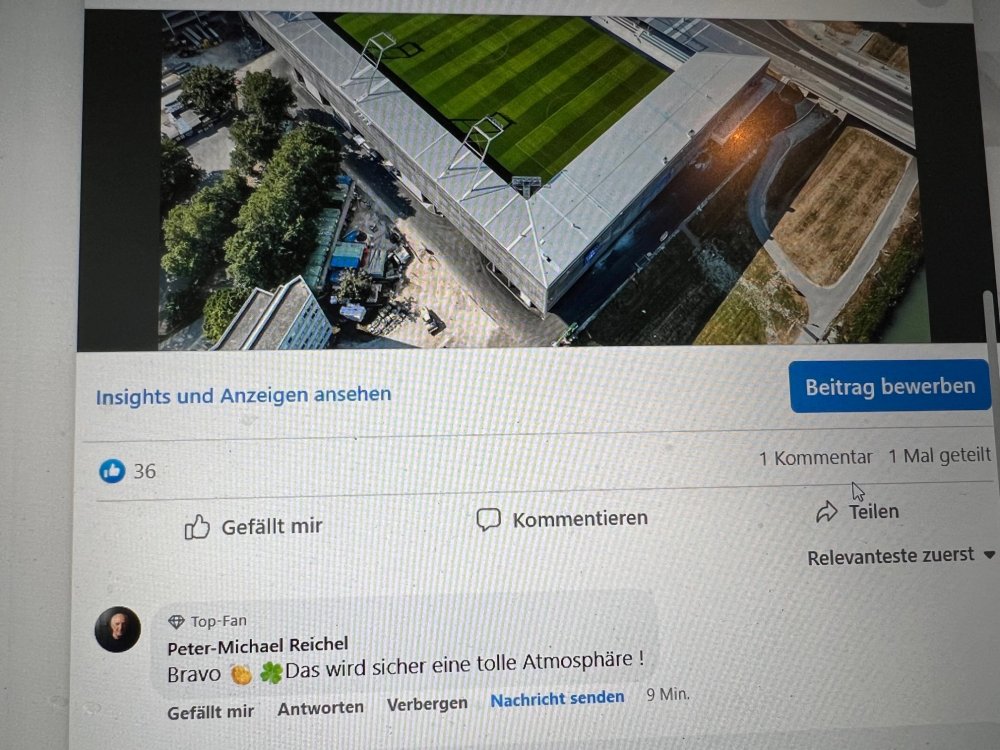
Task: Open Insights und Anzeigen ansehen
Action: pos(243,395)
